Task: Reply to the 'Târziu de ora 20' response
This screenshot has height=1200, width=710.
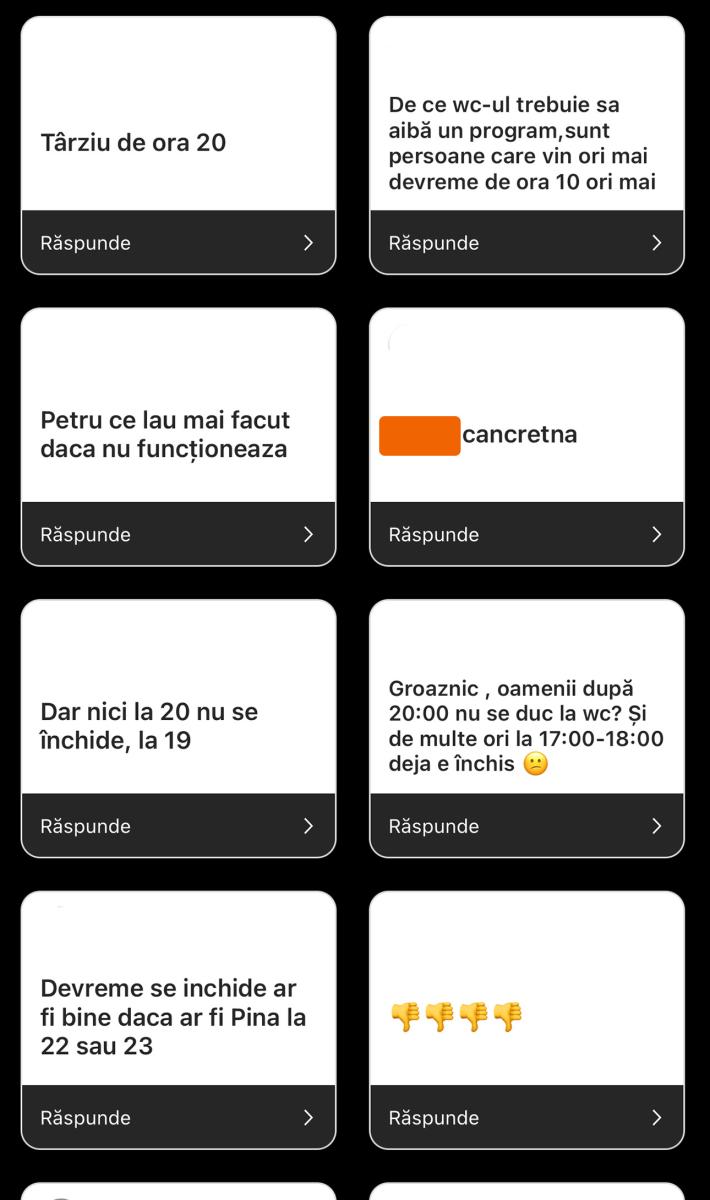Action: [178, 242]
